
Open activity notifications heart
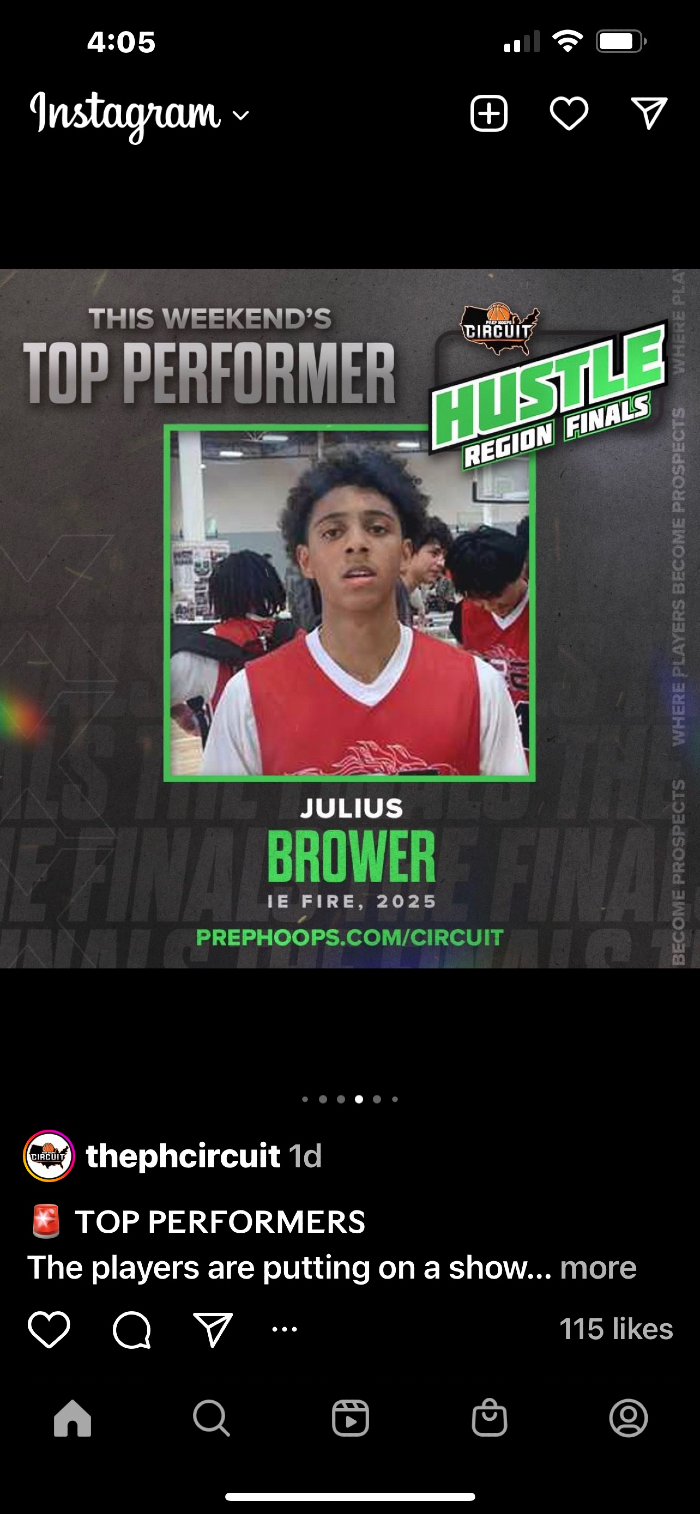569,114
